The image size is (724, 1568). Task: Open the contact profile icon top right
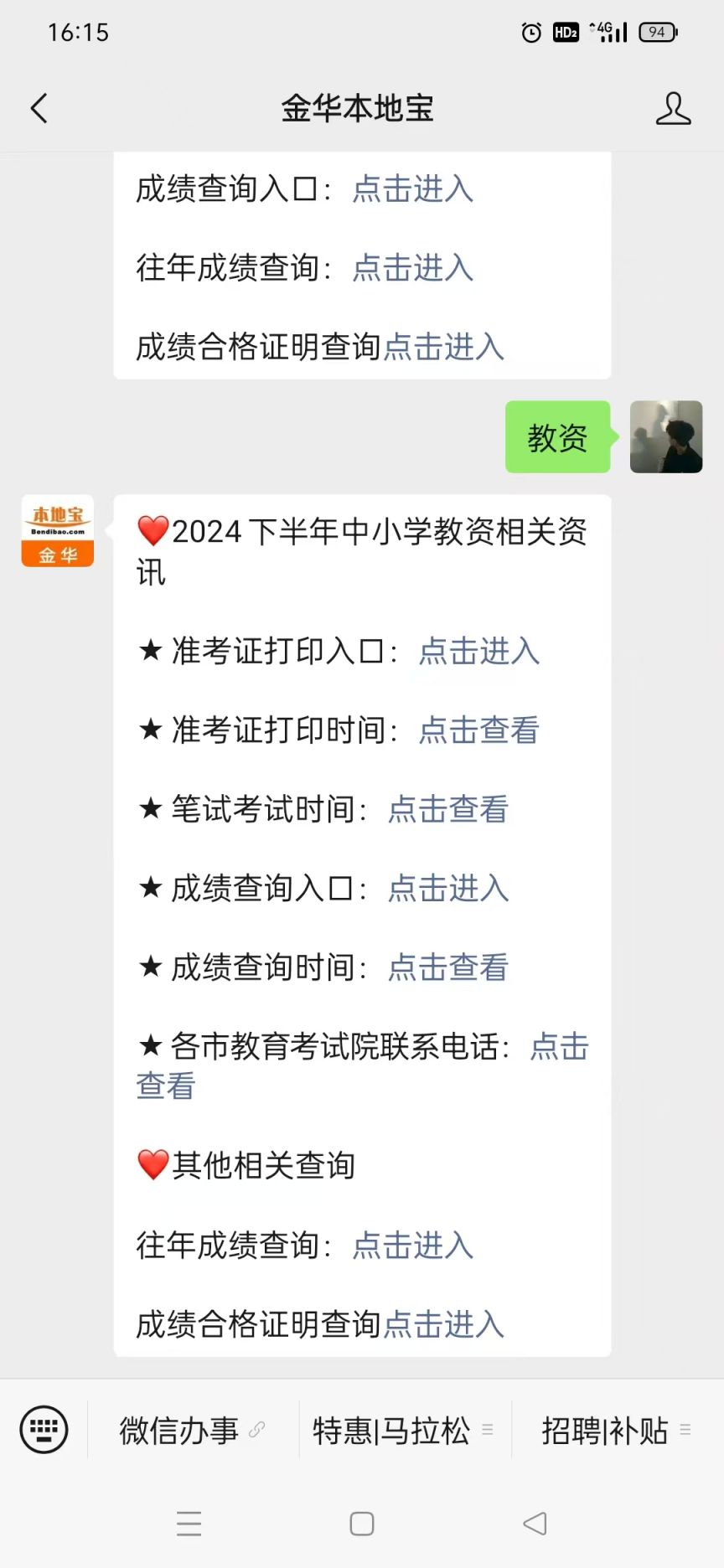[673, 108]
